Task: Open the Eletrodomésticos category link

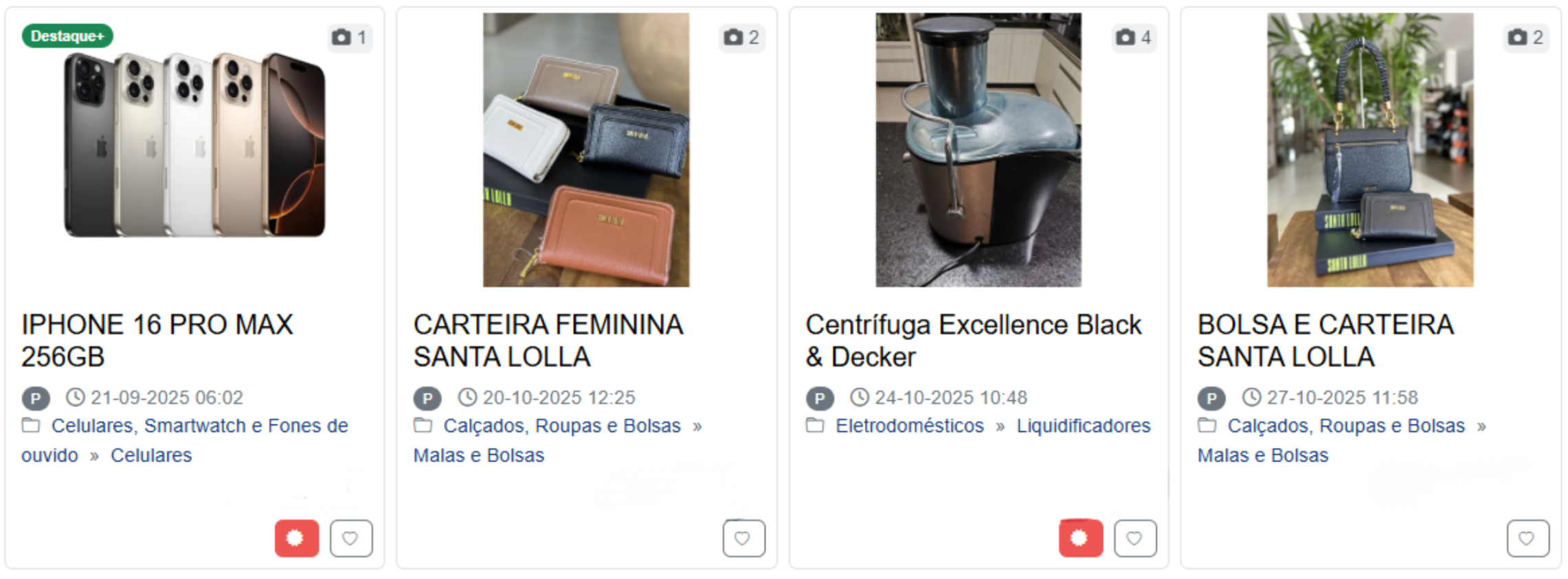Action: 909,426
